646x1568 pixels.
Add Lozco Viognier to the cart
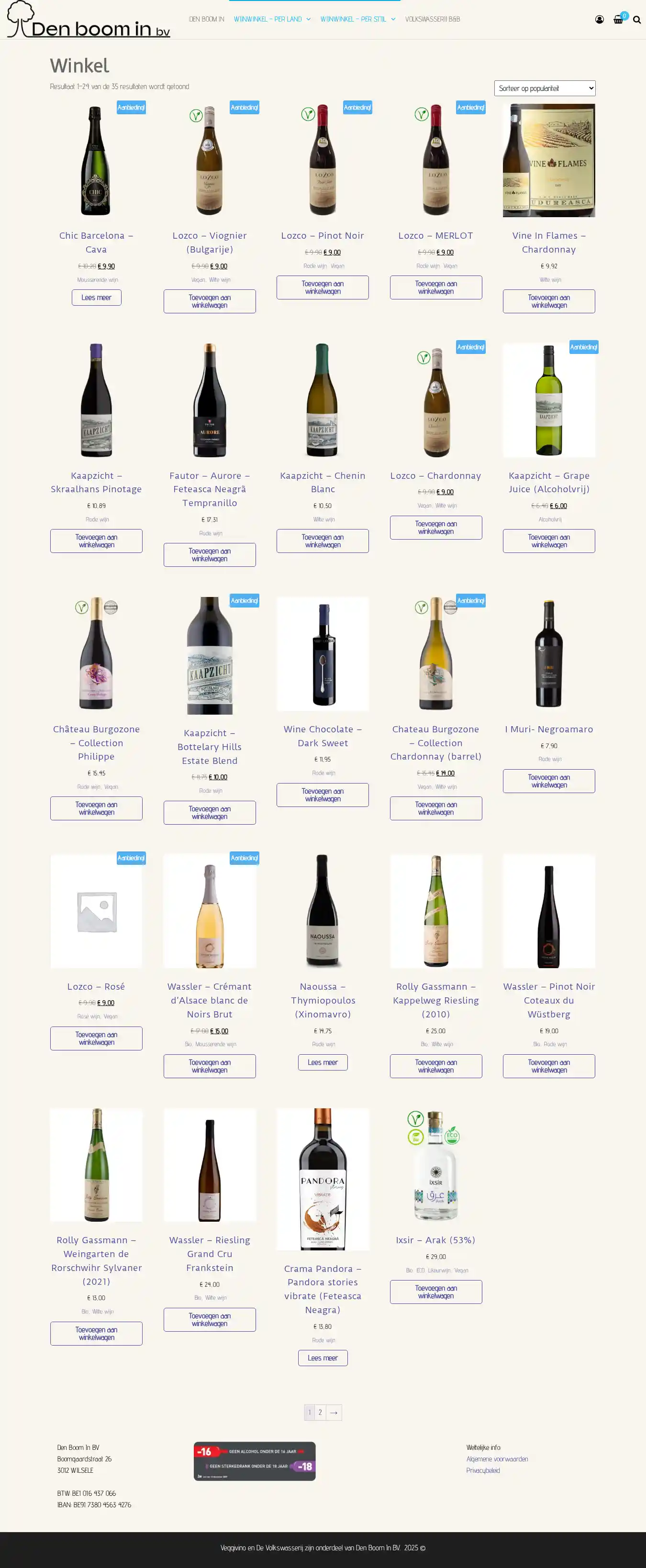210,301
